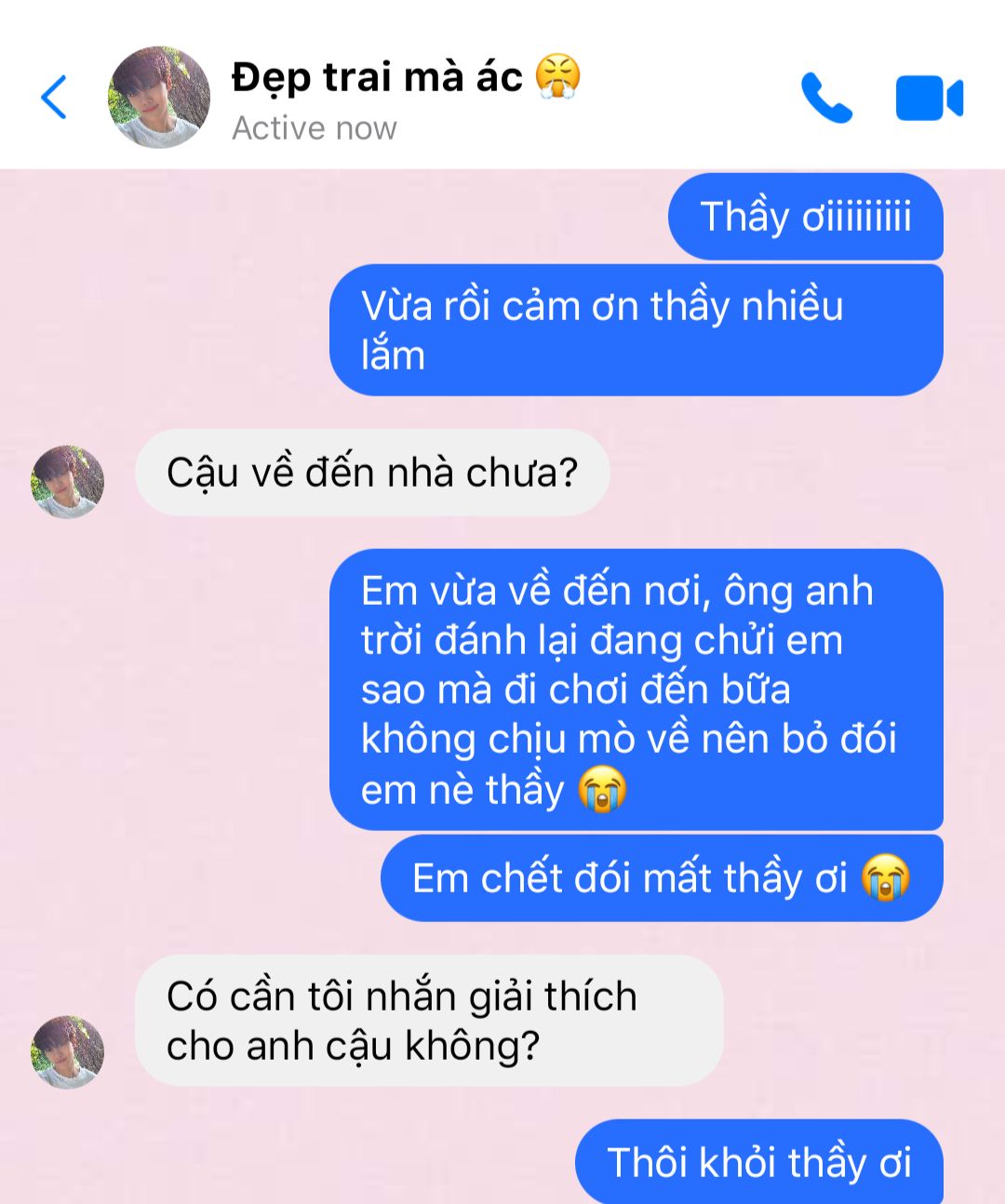The height and width of the screenshot is (1204, 1005).
Task: Start a voice call with Đẹp trai mà ác
Action: point(825,98)
